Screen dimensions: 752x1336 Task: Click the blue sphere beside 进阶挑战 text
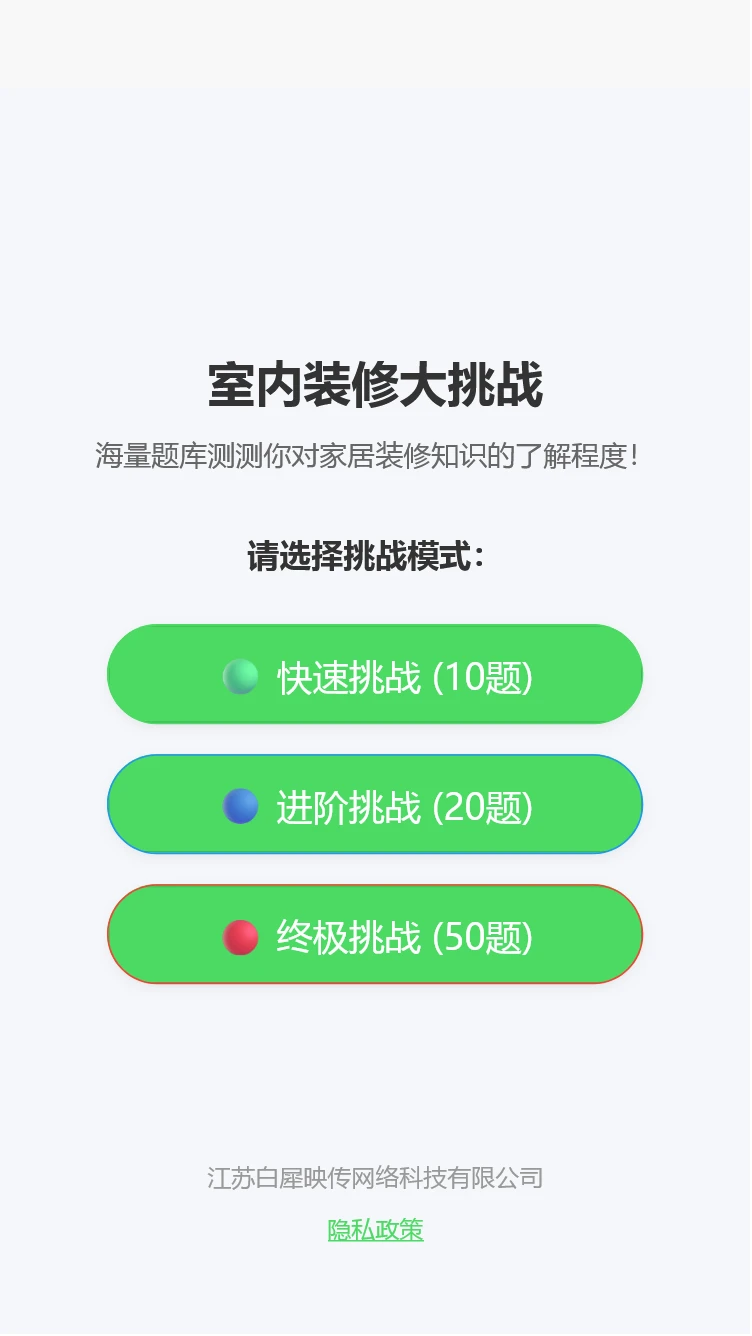240,804
